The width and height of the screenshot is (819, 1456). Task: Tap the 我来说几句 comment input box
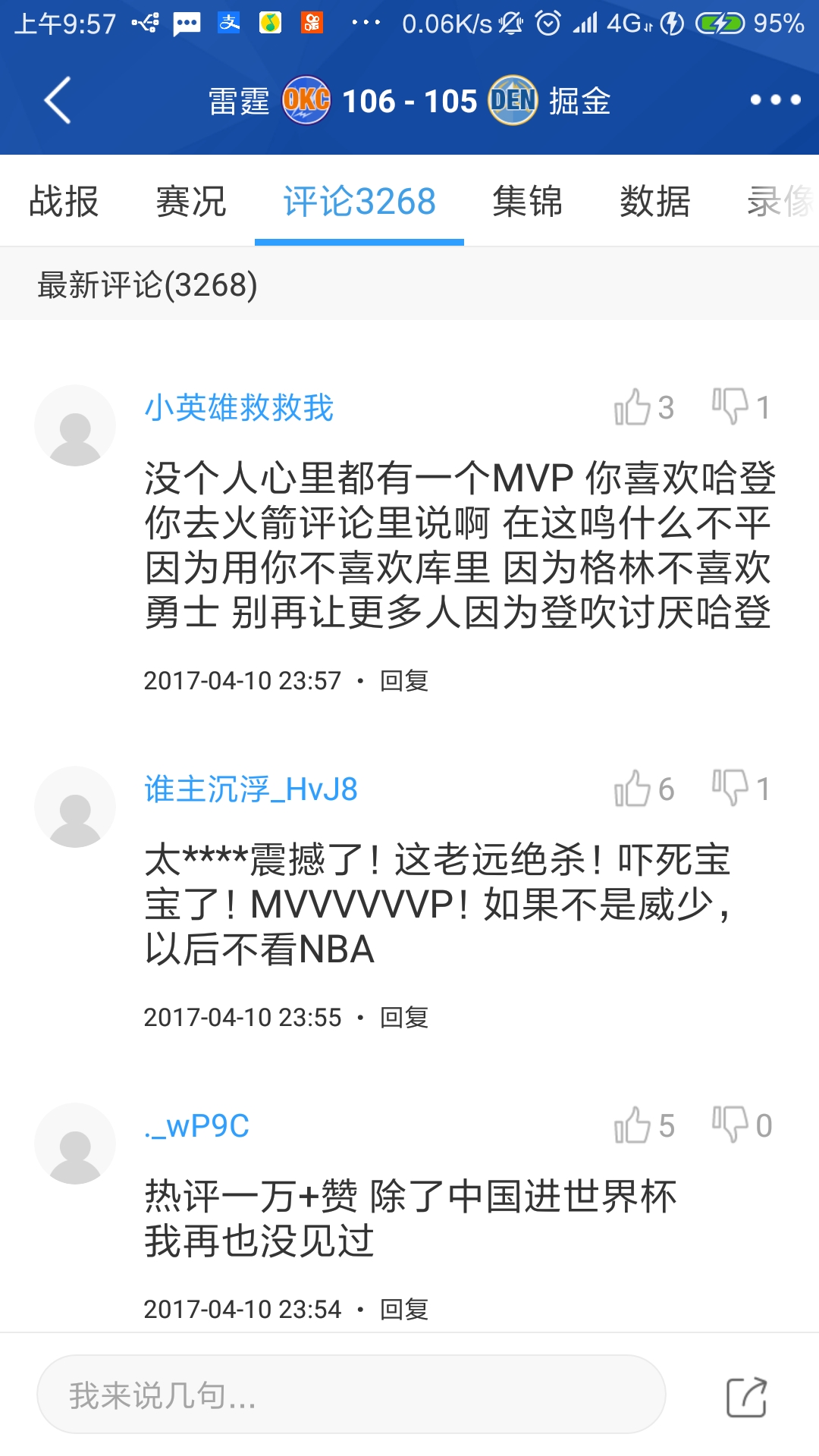[x=350, y=1395]
